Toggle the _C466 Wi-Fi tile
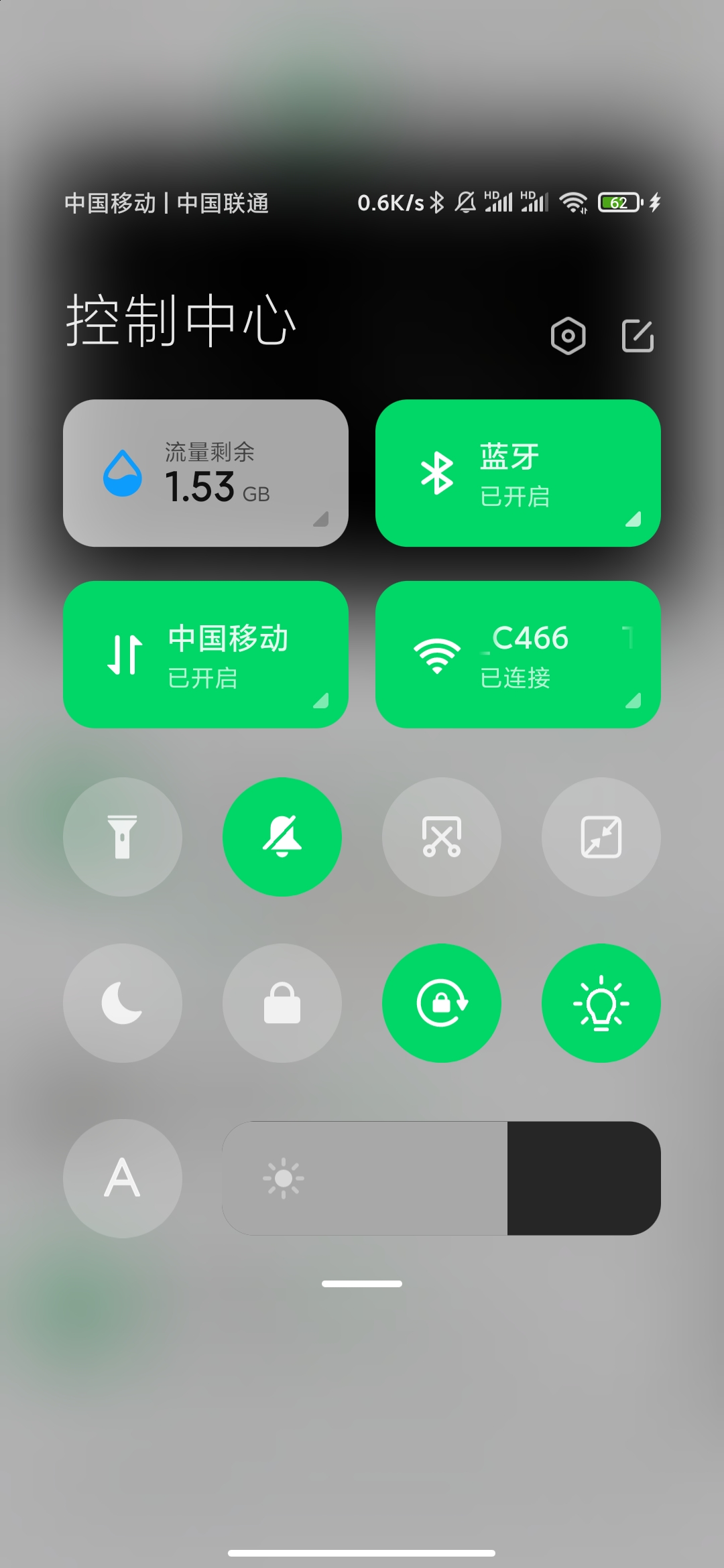724x1568 pixels. tap(518, 655)
